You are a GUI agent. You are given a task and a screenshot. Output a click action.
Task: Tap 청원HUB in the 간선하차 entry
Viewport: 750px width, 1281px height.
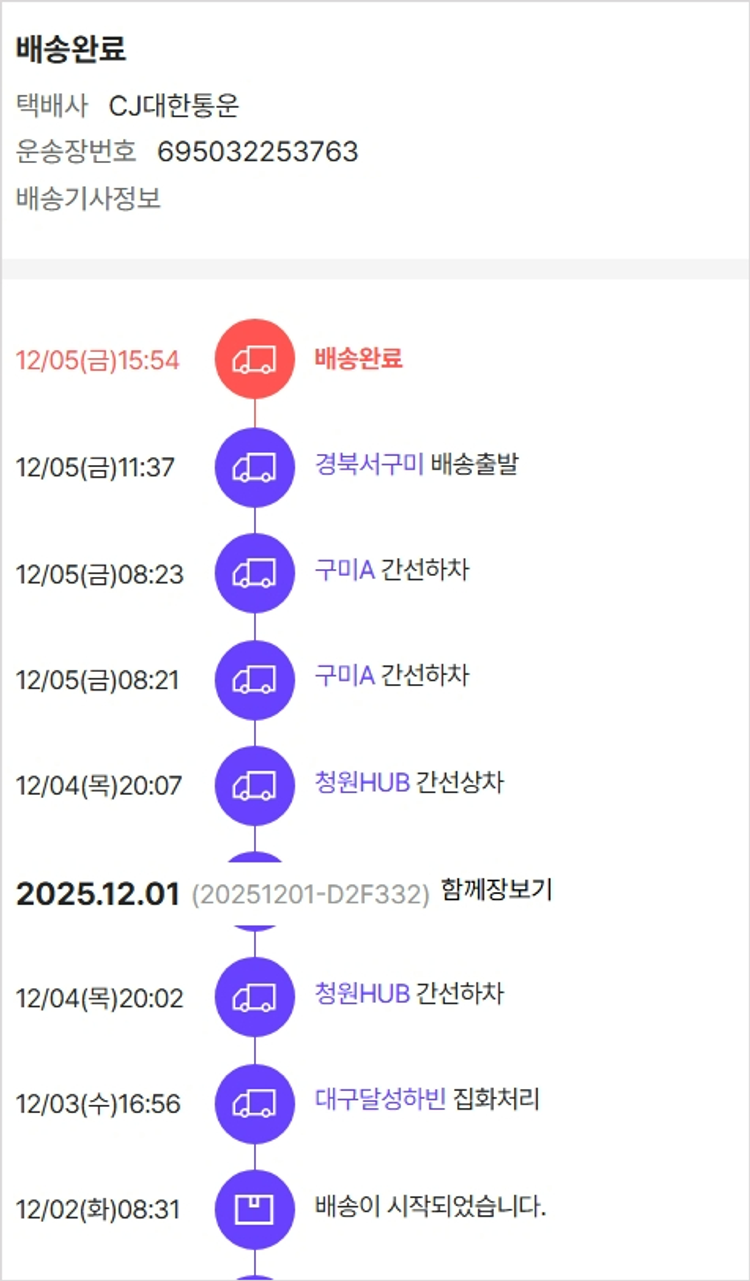click(362, 995)
